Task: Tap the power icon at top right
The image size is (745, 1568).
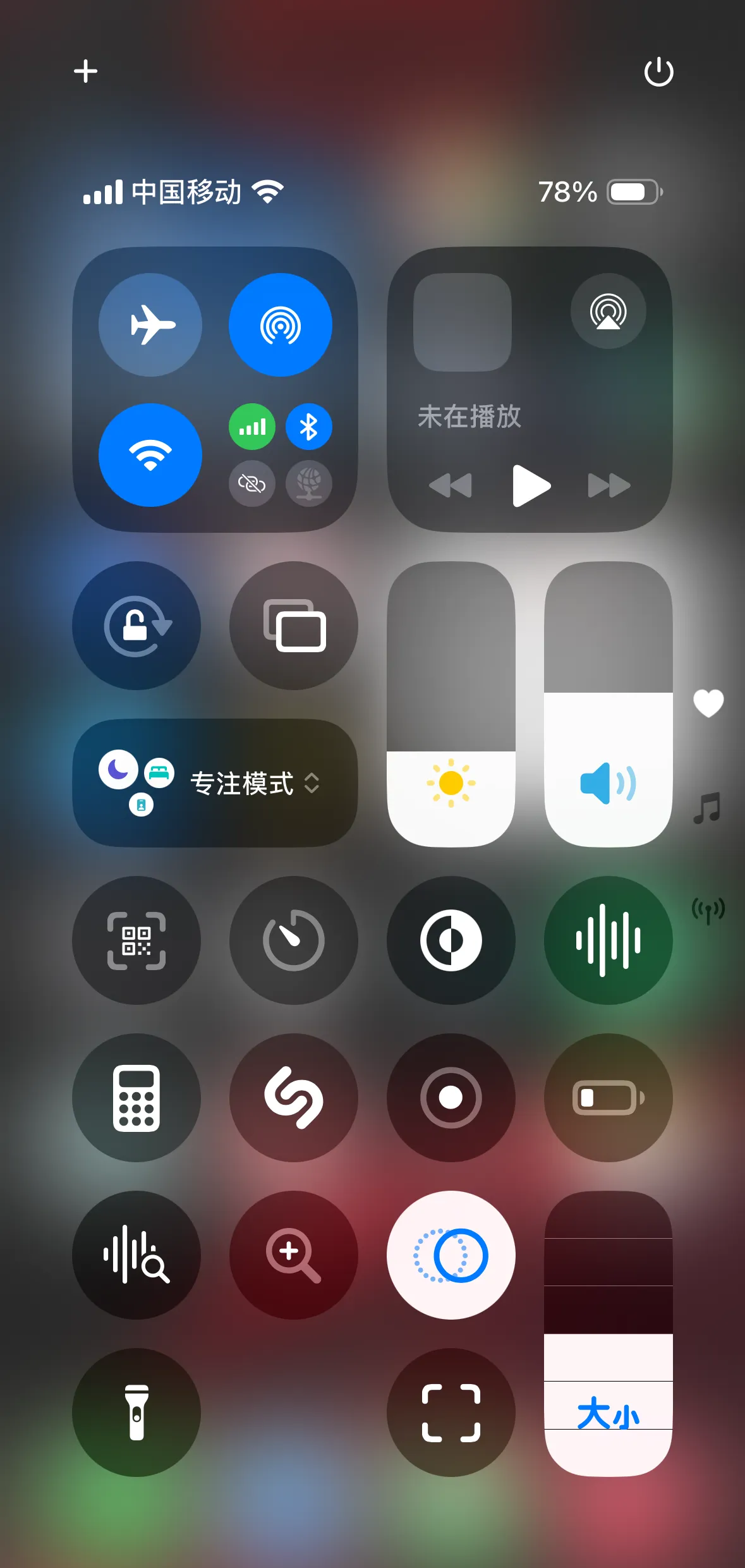Action: coord(659,71)
